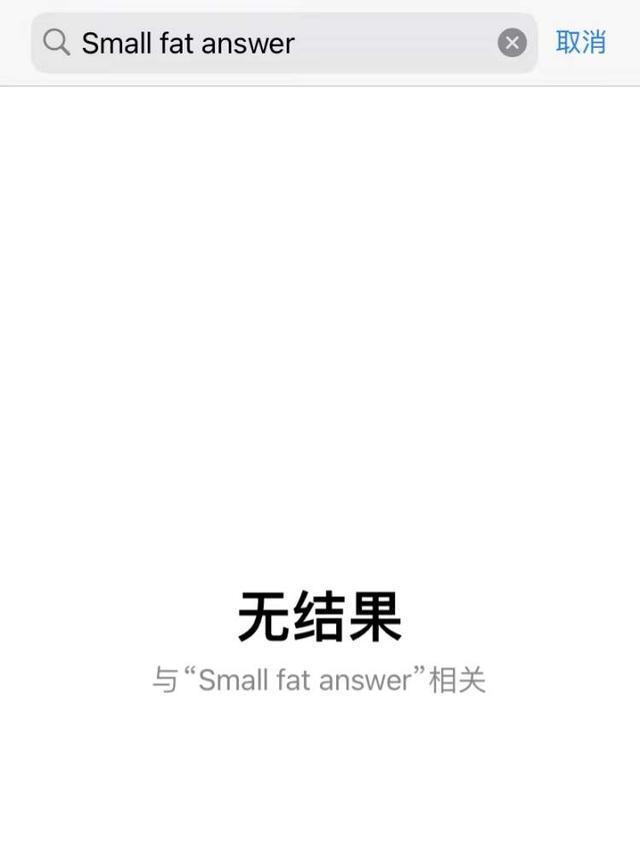Cancel the search with 取消
The height and width of the screenshot is (865, 640).
tap(581, 42)
